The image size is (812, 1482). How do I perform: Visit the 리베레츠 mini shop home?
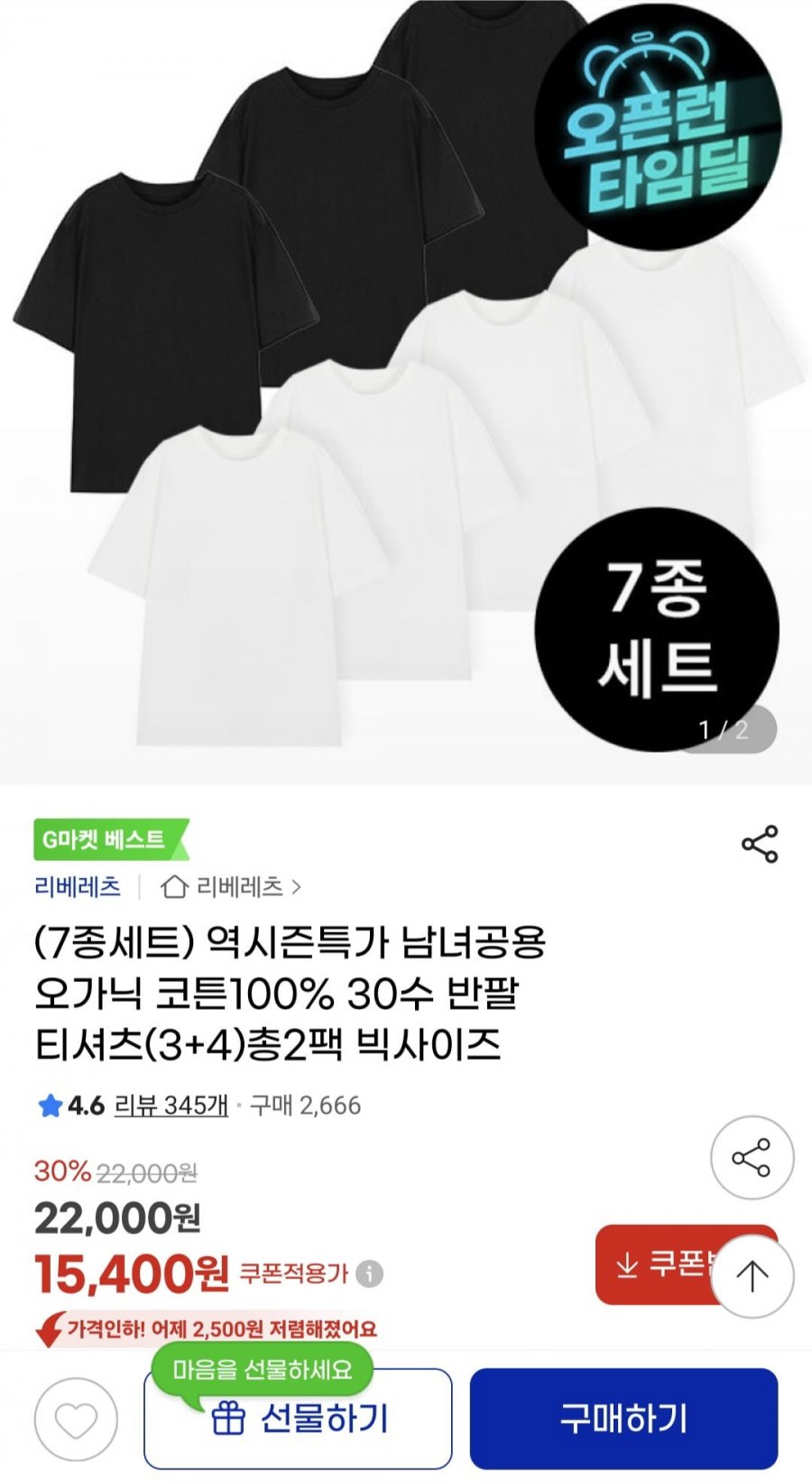231,887
